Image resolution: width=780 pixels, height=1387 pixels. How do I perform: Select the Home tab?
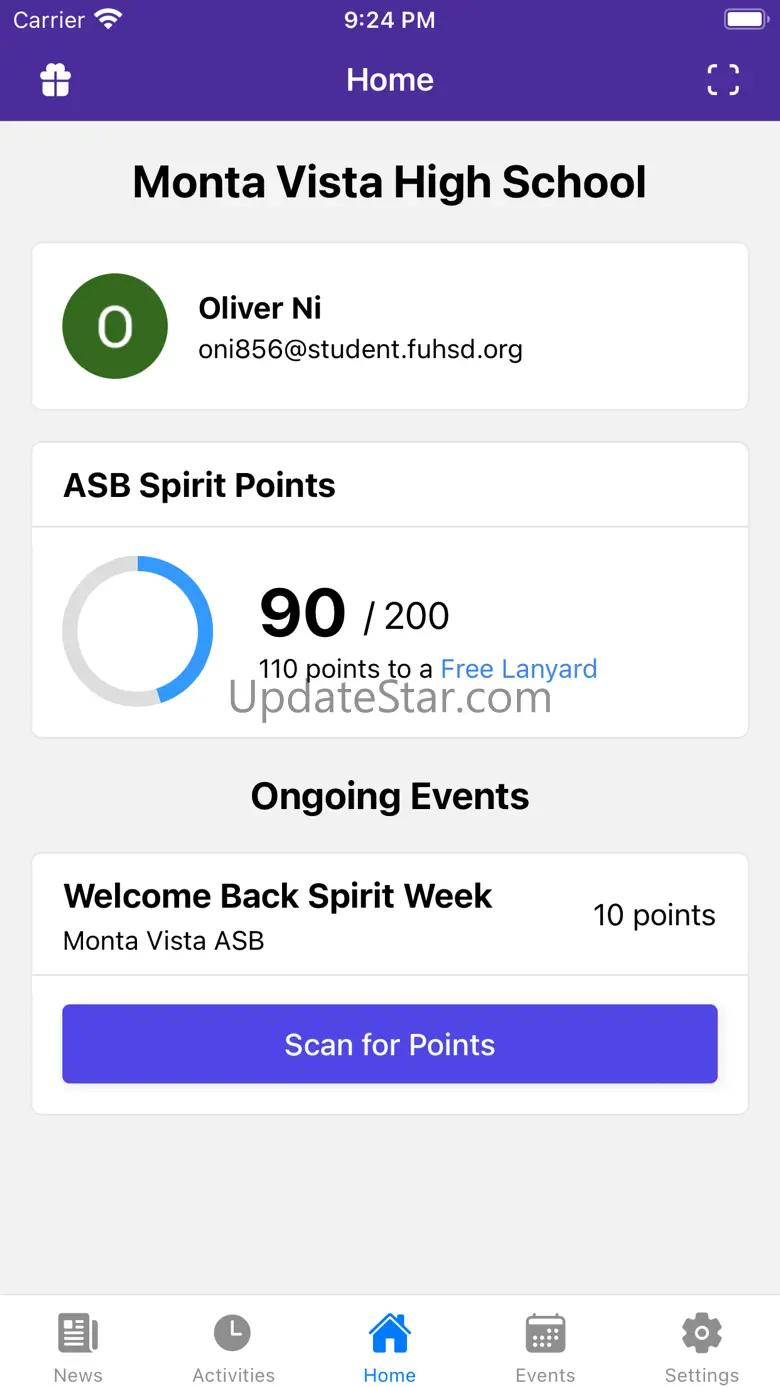(390, 1346)
